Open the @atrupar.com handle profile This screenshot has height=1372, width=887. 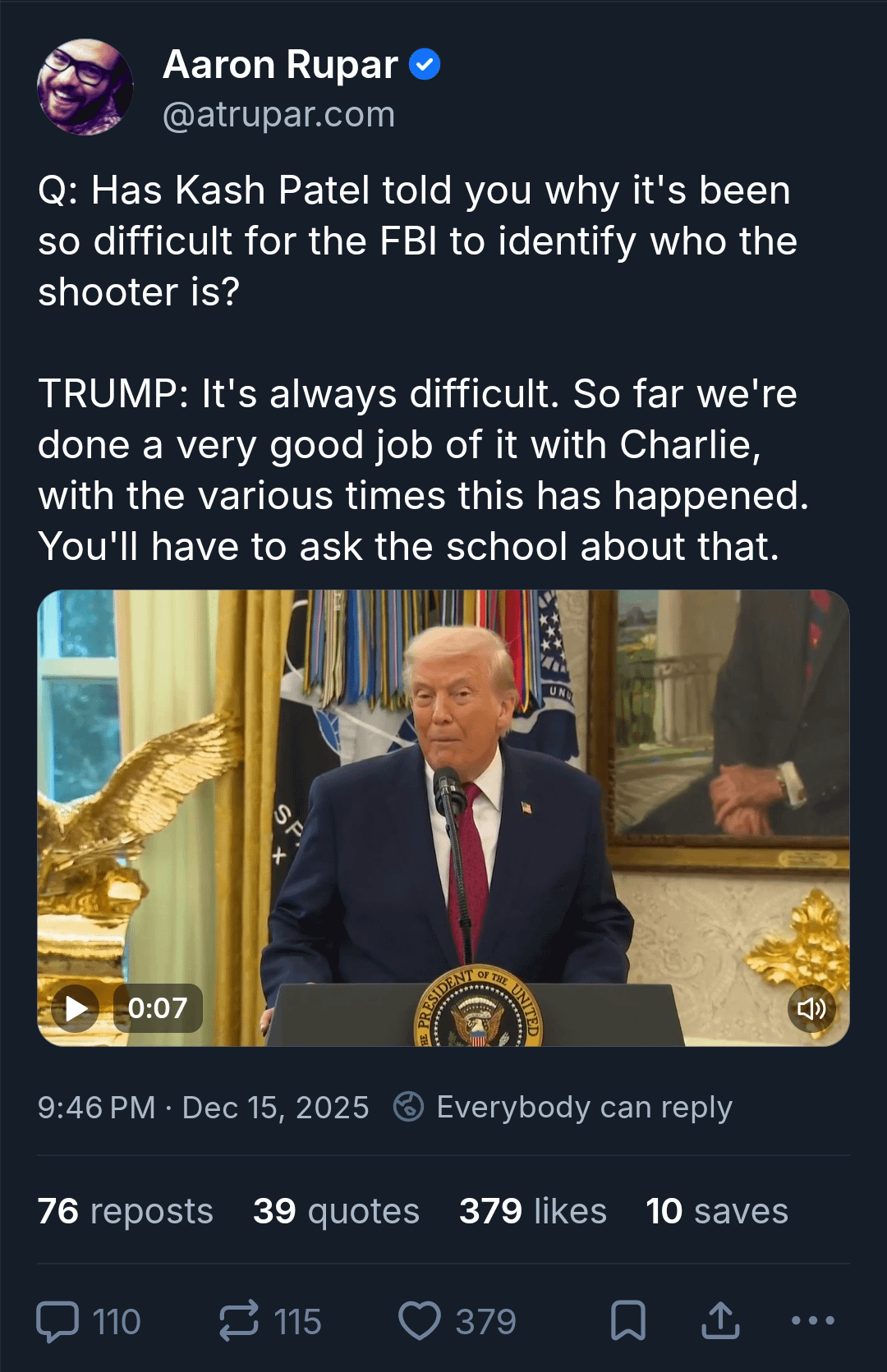(278, 115)
